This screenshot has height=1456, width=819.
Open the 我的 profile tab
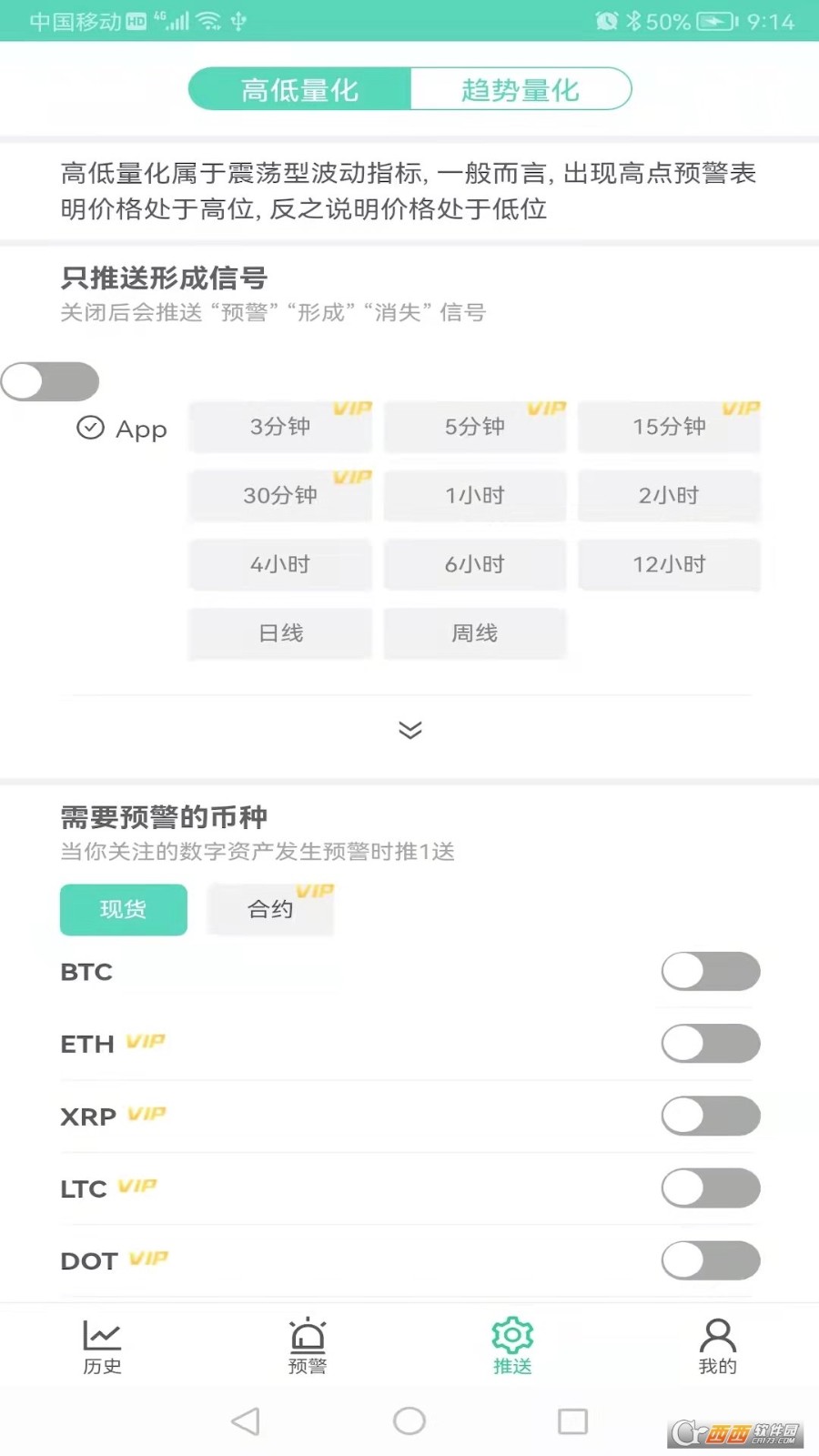(718, 1347)
